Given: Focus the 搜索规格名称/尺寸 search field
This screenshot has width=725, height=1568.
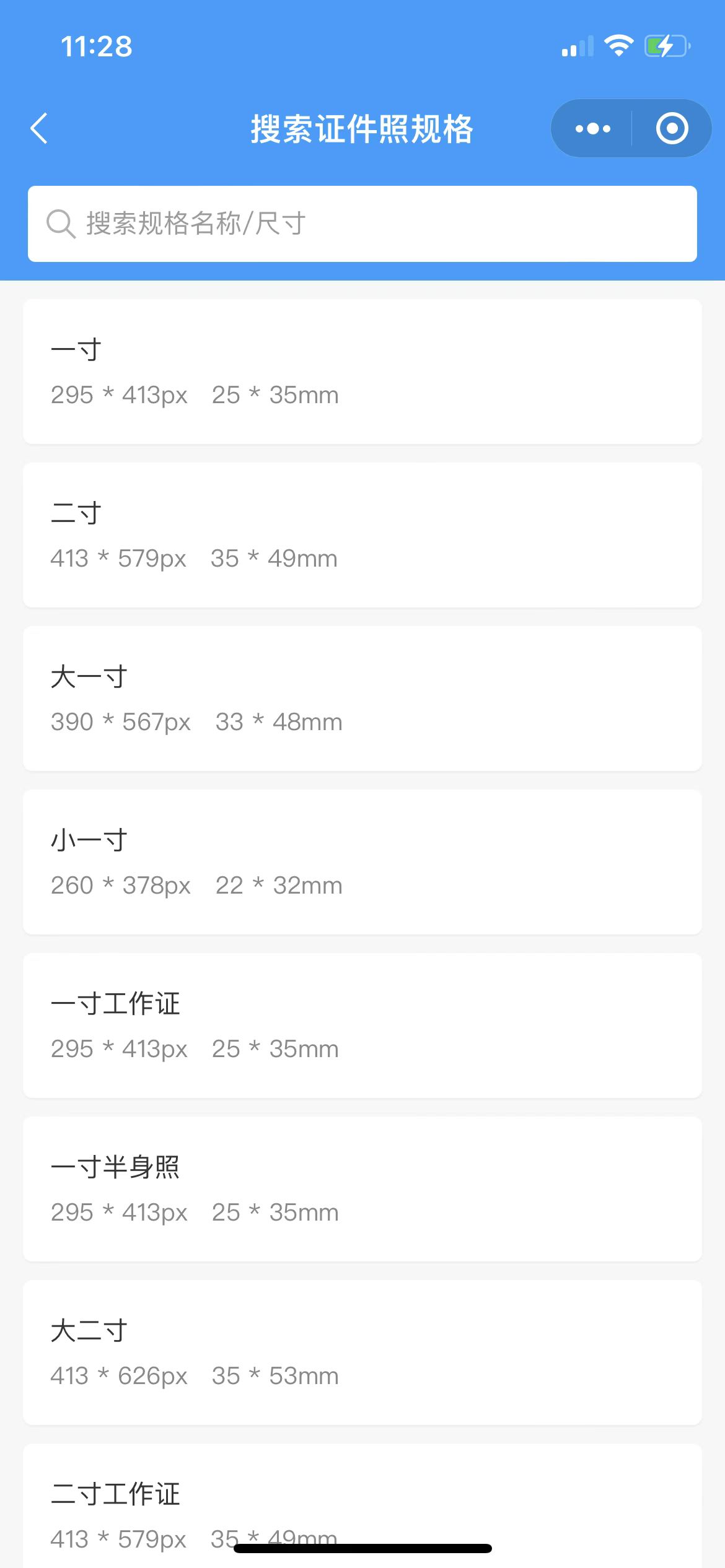Looking at the screenshot, I should [x=362, y=224].
